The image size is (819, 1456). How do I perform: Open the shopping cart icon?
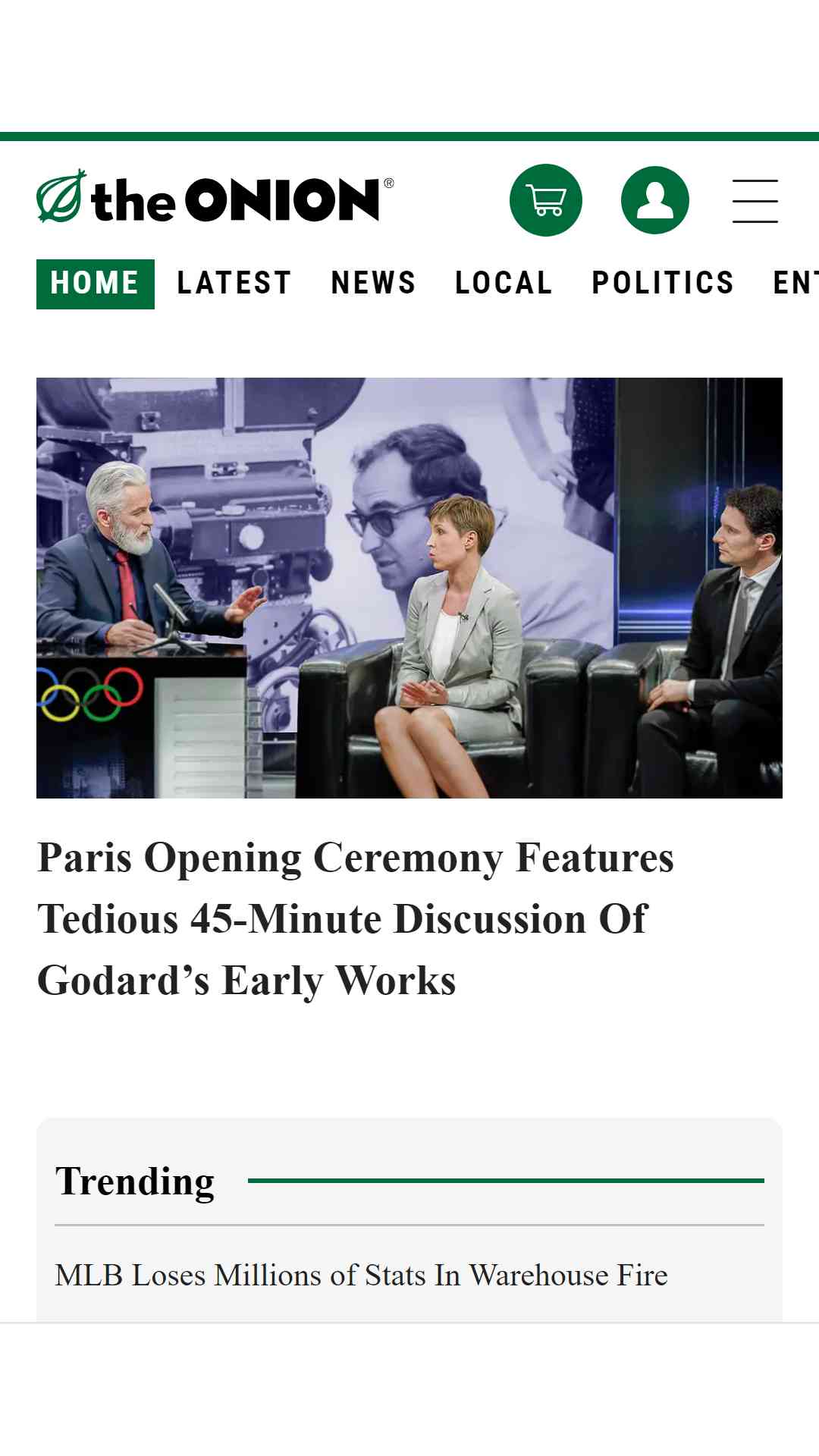546,200
